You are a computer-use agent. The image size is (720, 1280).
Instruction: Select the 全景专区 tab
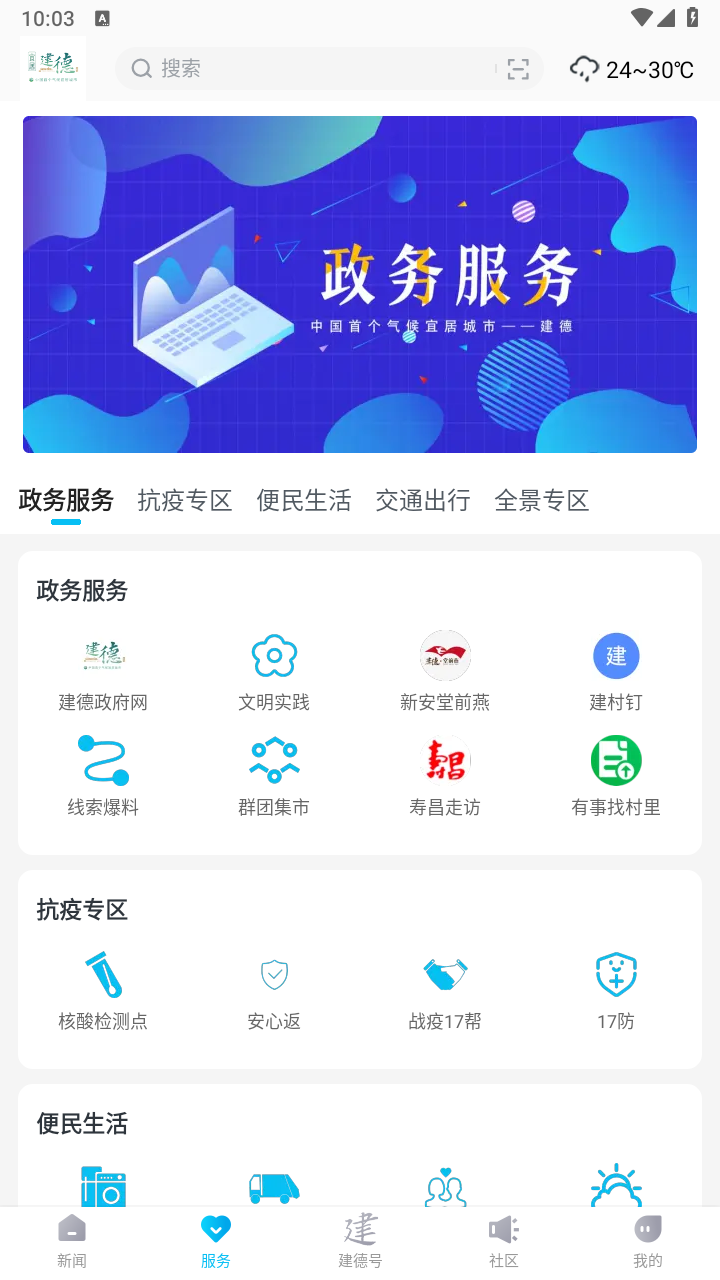pyautogui.click(x=542, y=500)
